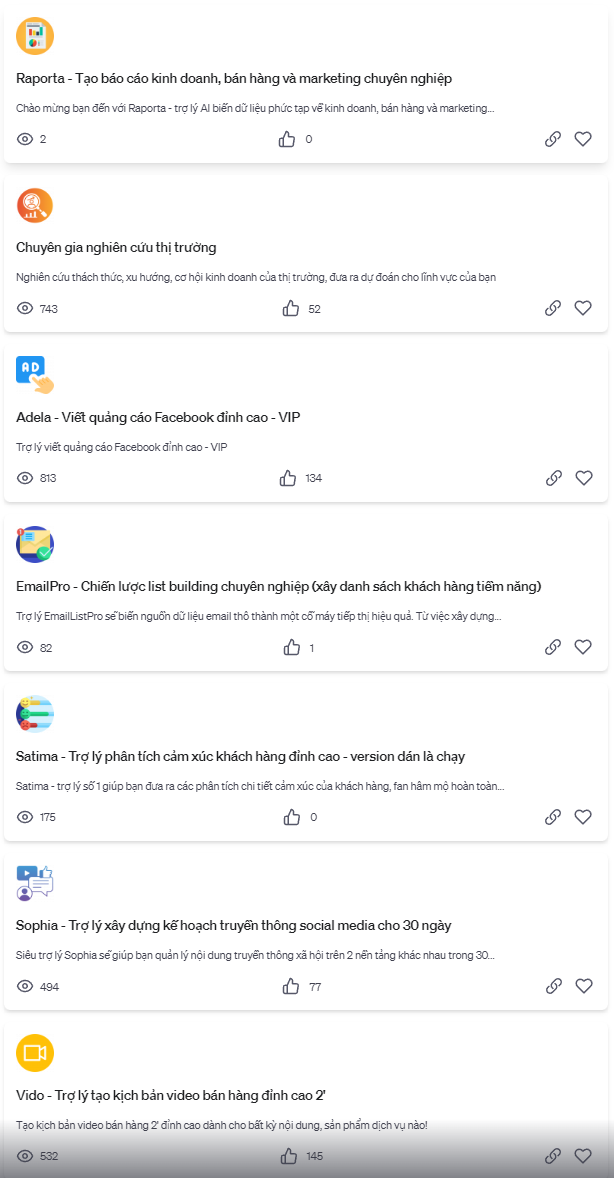Favorite the Raporta assistant with heart icon

click(x=583, y=139)
